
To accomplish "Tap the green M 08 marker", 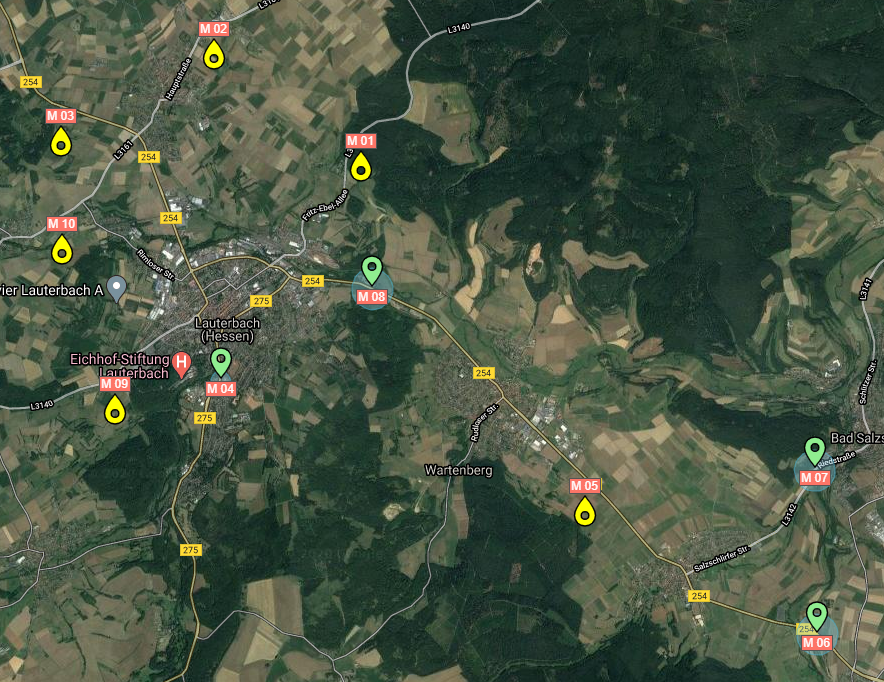I will [372, 269].
